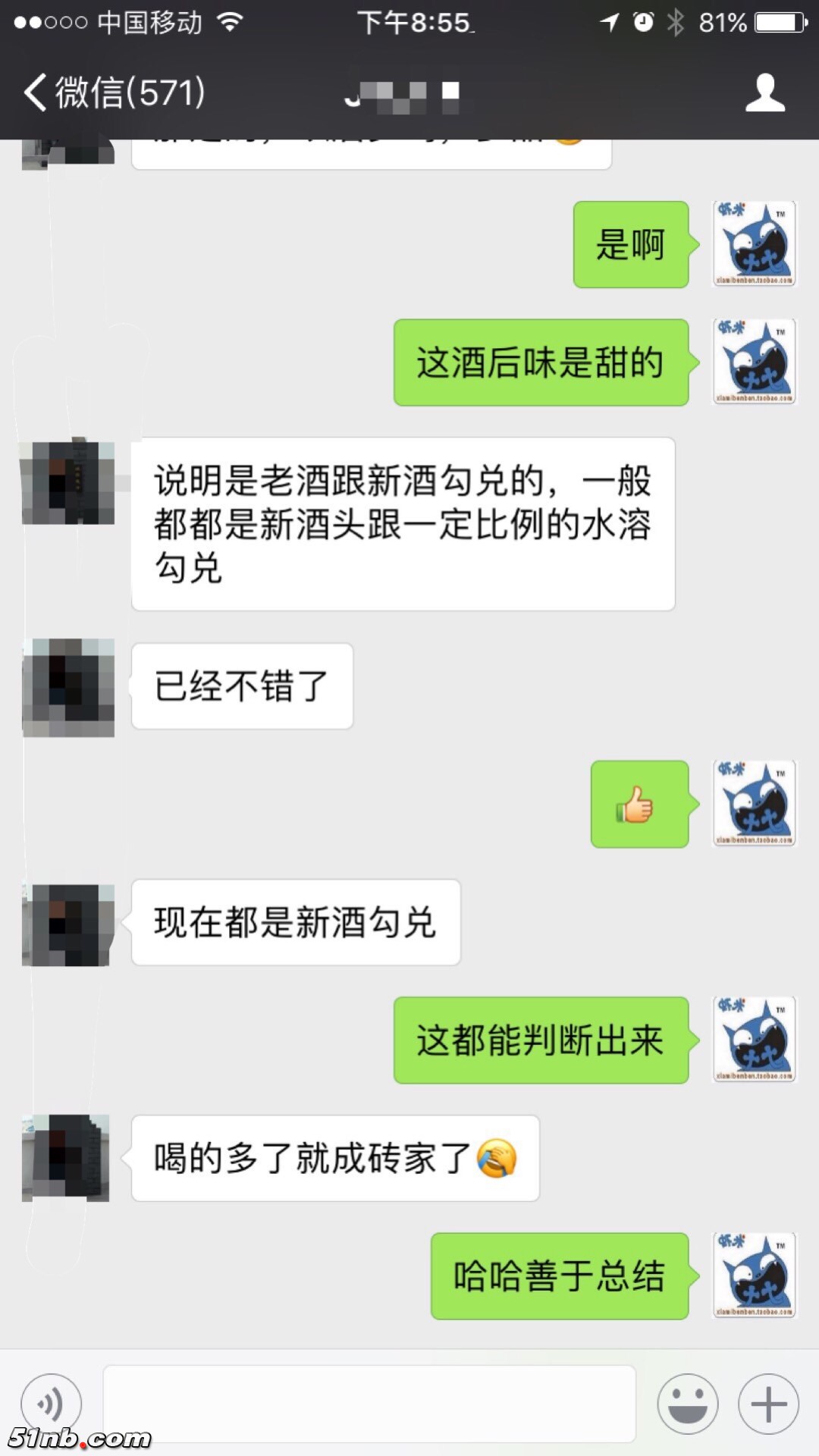Tap the alarm clock status bar icon
Image resolution: width=819 pixels, height=1456 pixels.
(641, 21)
